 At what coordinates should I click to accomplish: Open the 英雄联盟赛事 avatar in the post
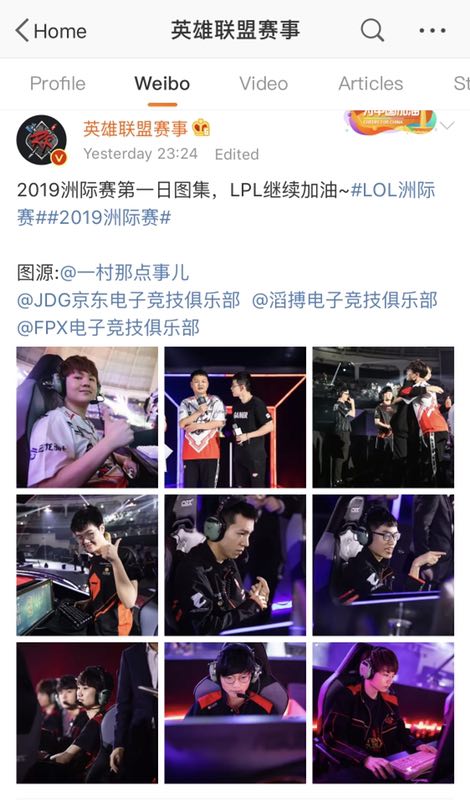[42, 140]
